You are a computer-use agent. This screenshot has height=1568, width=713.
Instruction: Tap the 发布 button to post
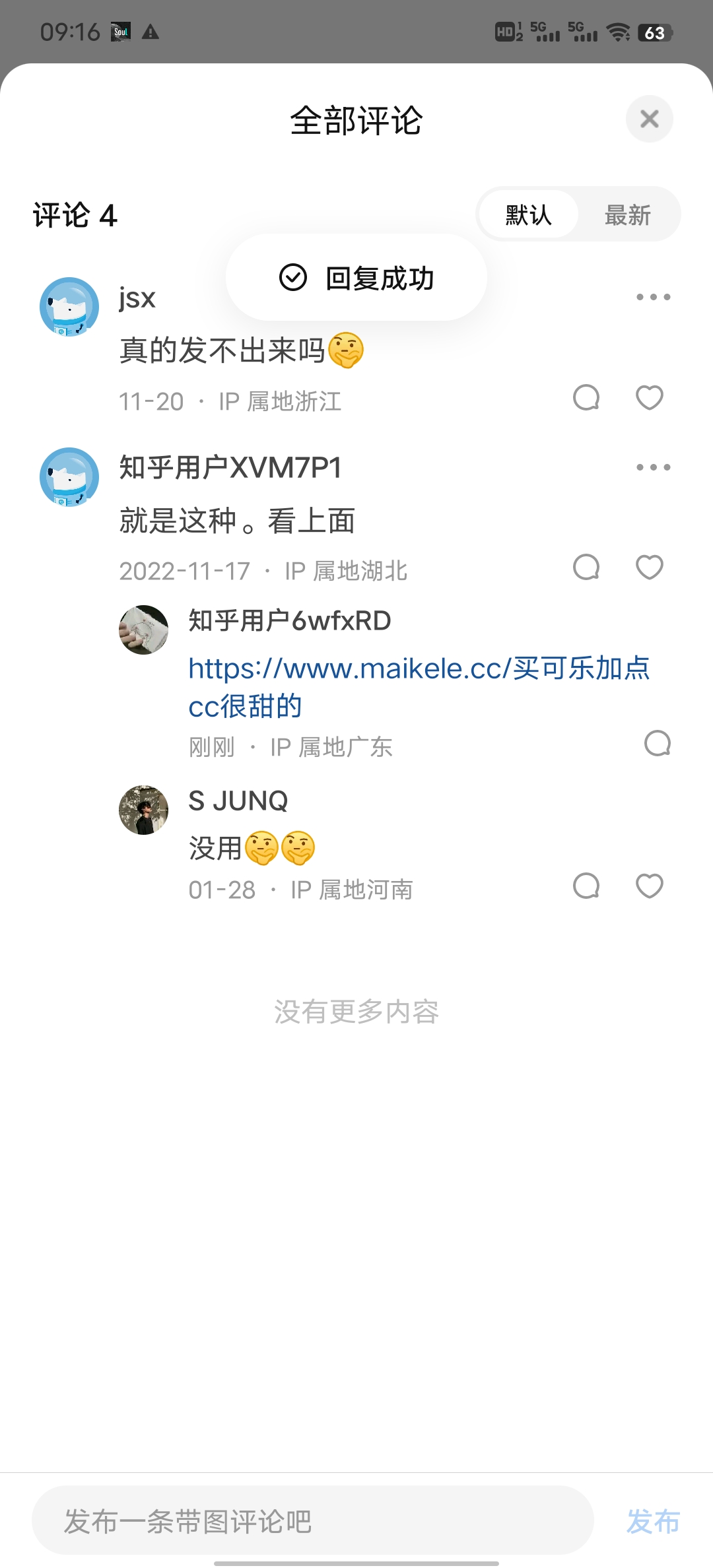point(653,1520)
